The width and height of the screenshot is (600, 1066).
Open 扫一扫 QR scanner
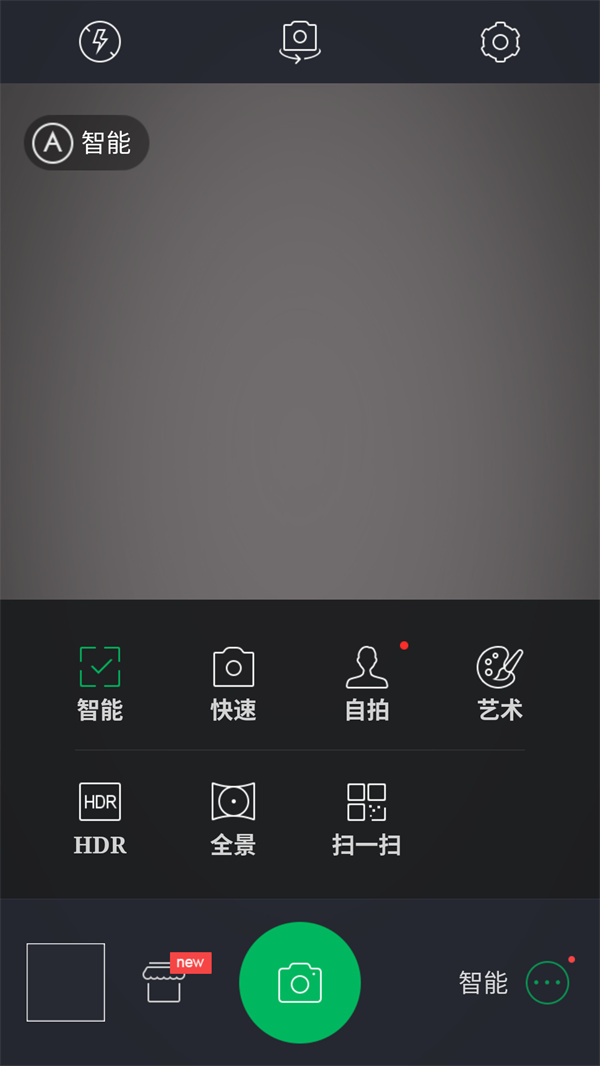point(367,818)
